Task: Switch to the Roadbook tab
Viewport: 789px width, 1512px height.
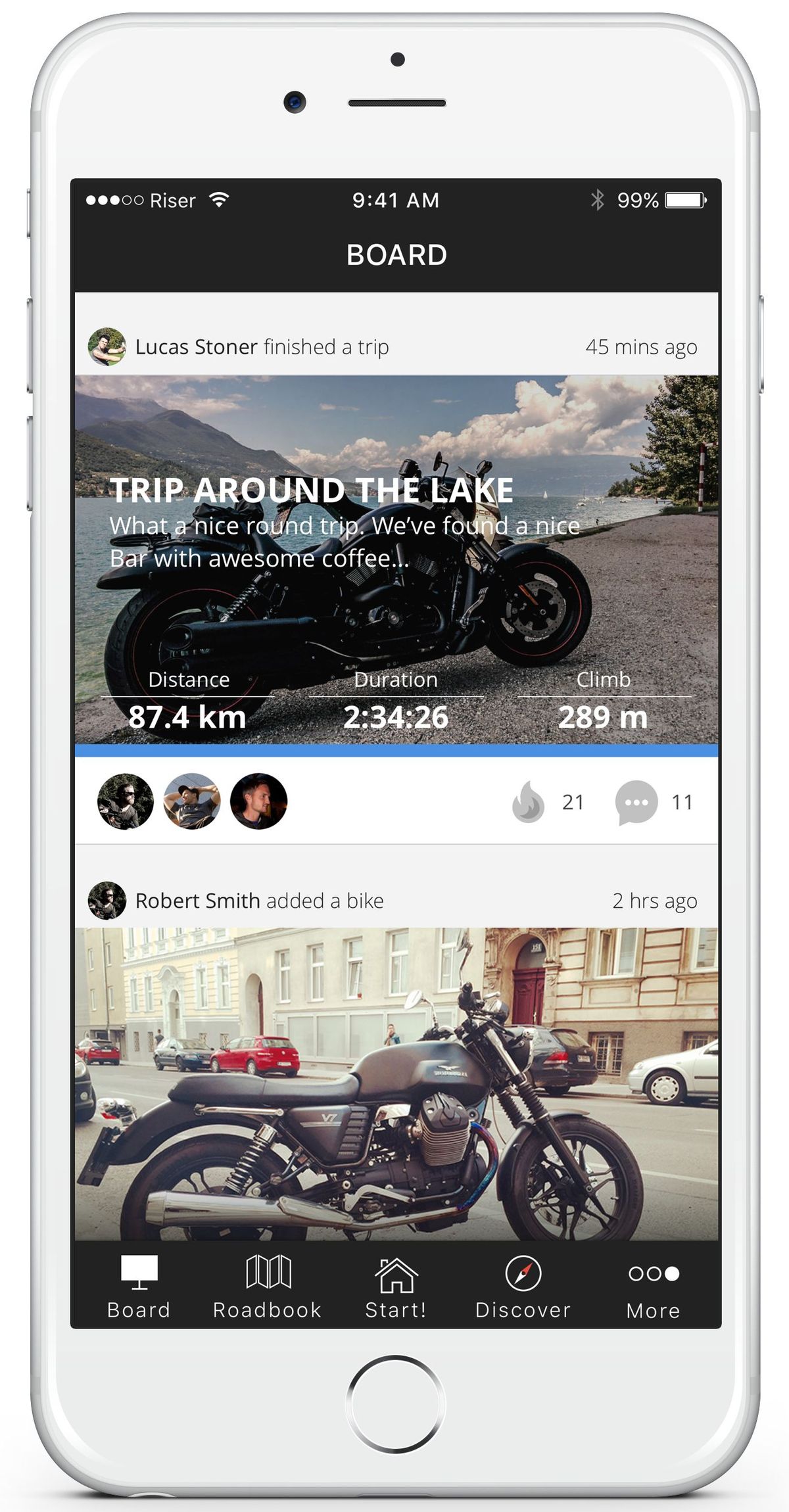Action: click(x=268, y=1287)
